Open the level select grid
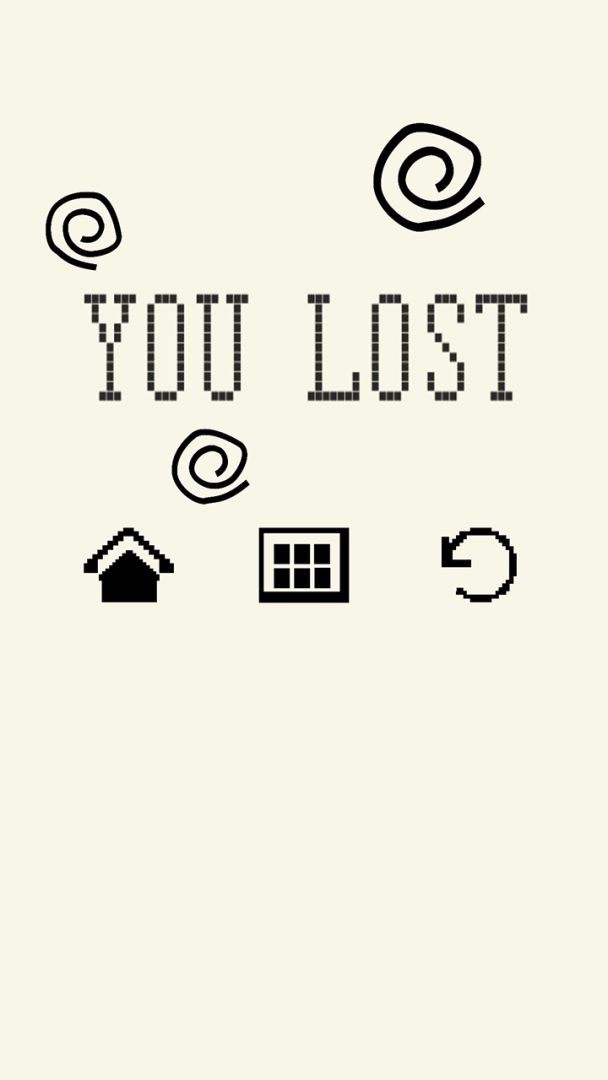Screen dimensions: 608x1080 point(304,565)
